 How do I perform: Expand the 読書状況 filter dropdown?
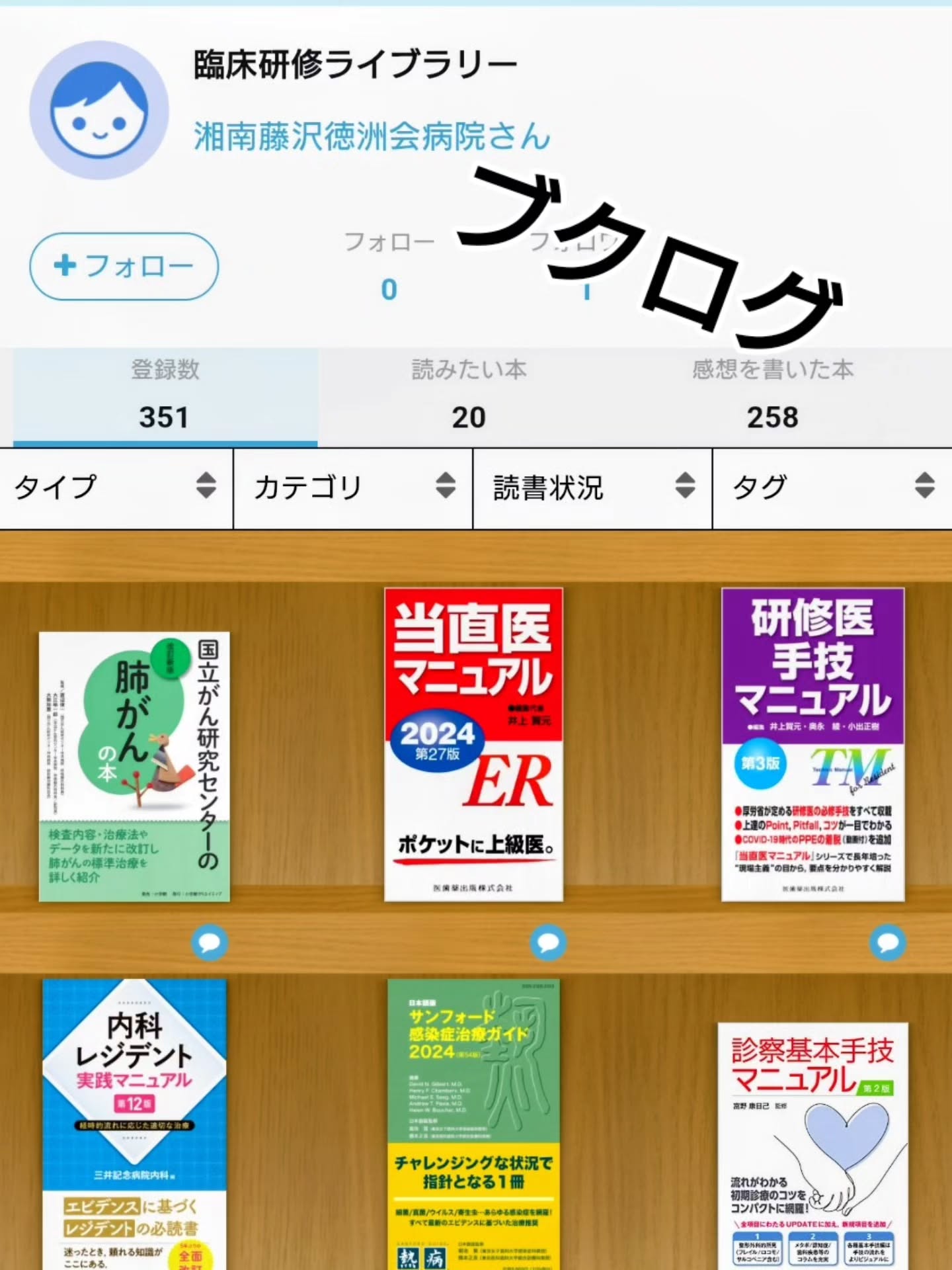coord(592,488)
